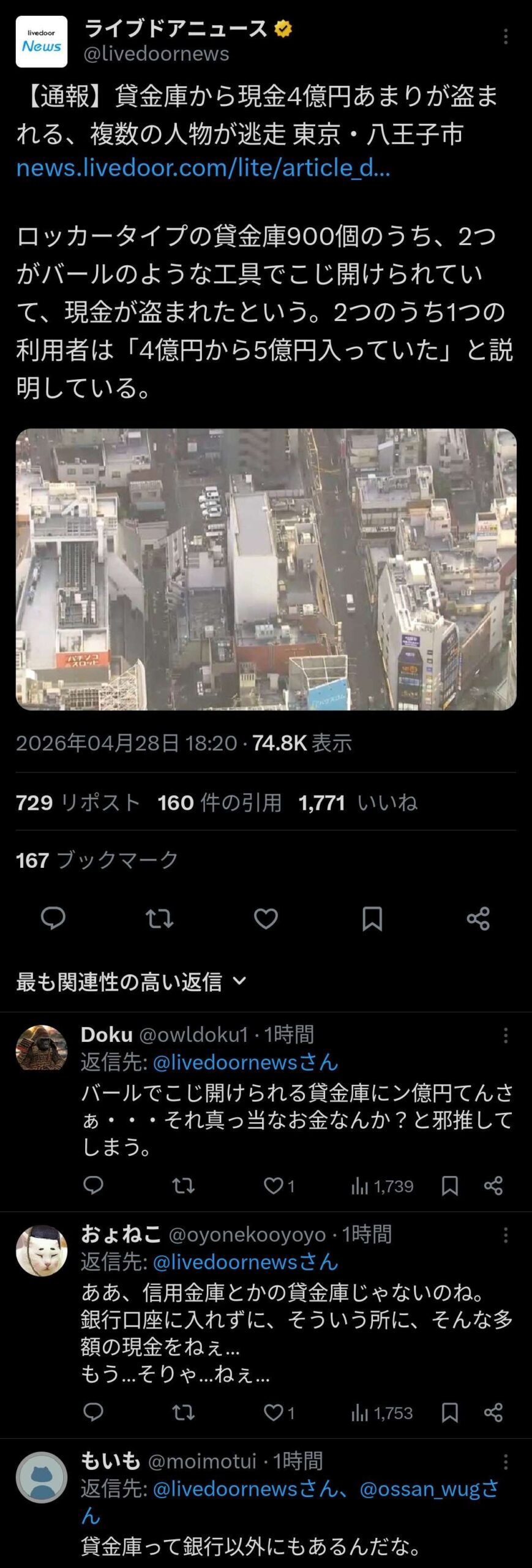Repost the livedoor News post
This screenshot has width=532, height=1568.
(159, 919)
